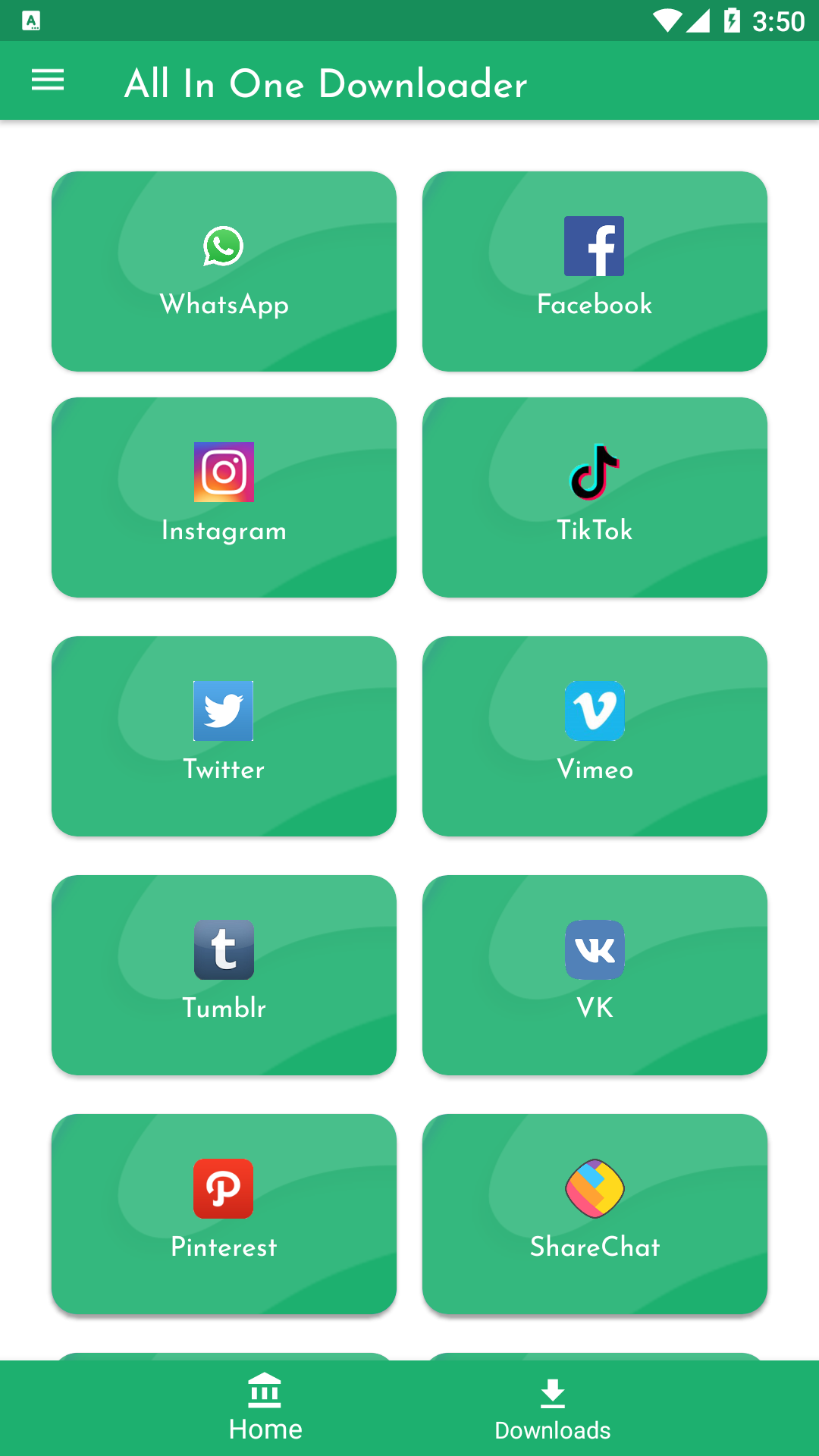The height and width of the screenshot is (1456, 819).
Task: Open the WhatsApp downloader card
Action: pos(224,271)
